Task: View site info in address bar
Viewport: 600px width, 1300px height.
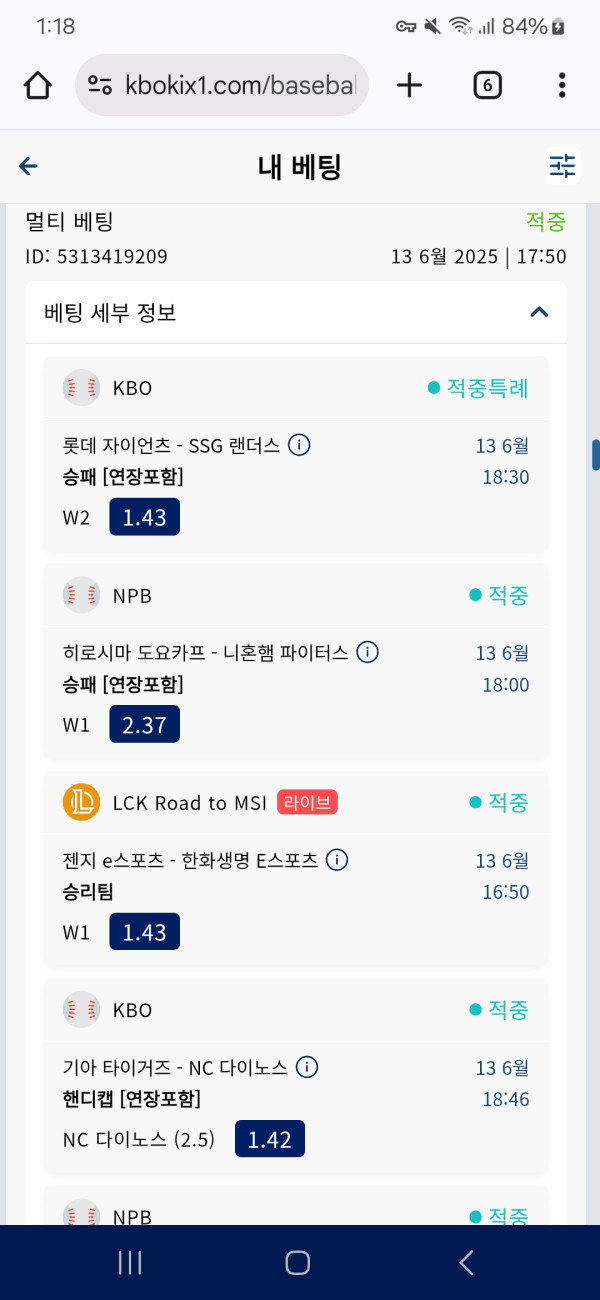Action: tap(100, 86)
